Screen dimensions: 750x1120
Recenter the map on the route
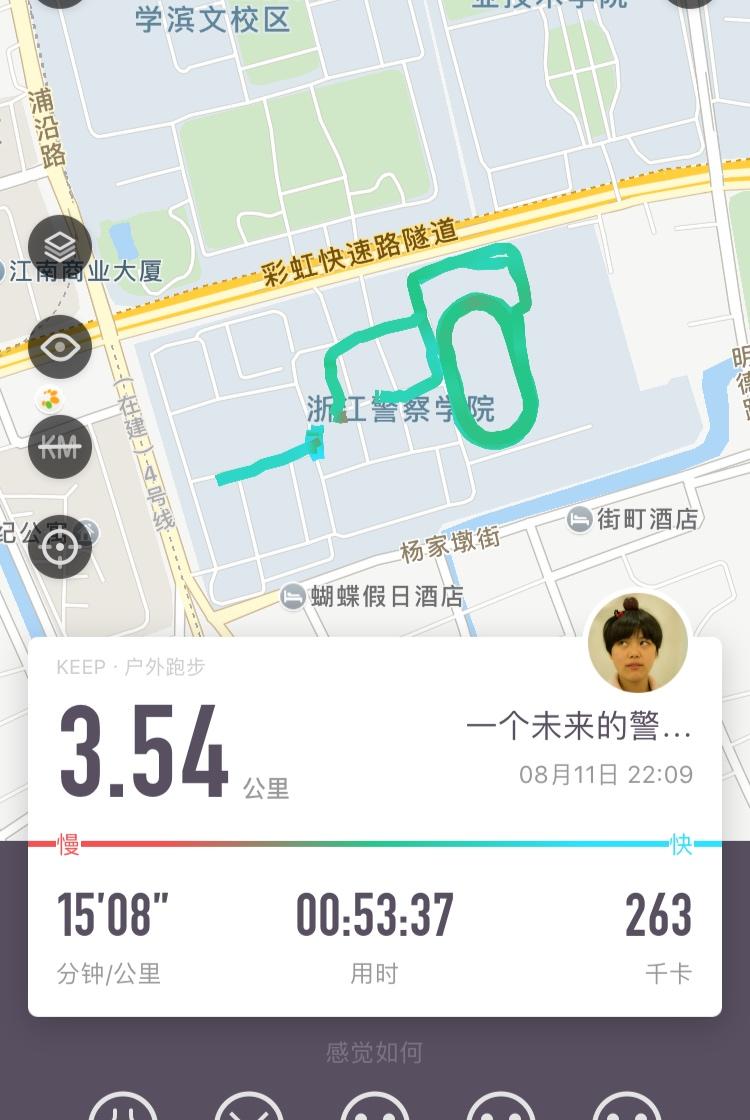click(x=60, y=546)
